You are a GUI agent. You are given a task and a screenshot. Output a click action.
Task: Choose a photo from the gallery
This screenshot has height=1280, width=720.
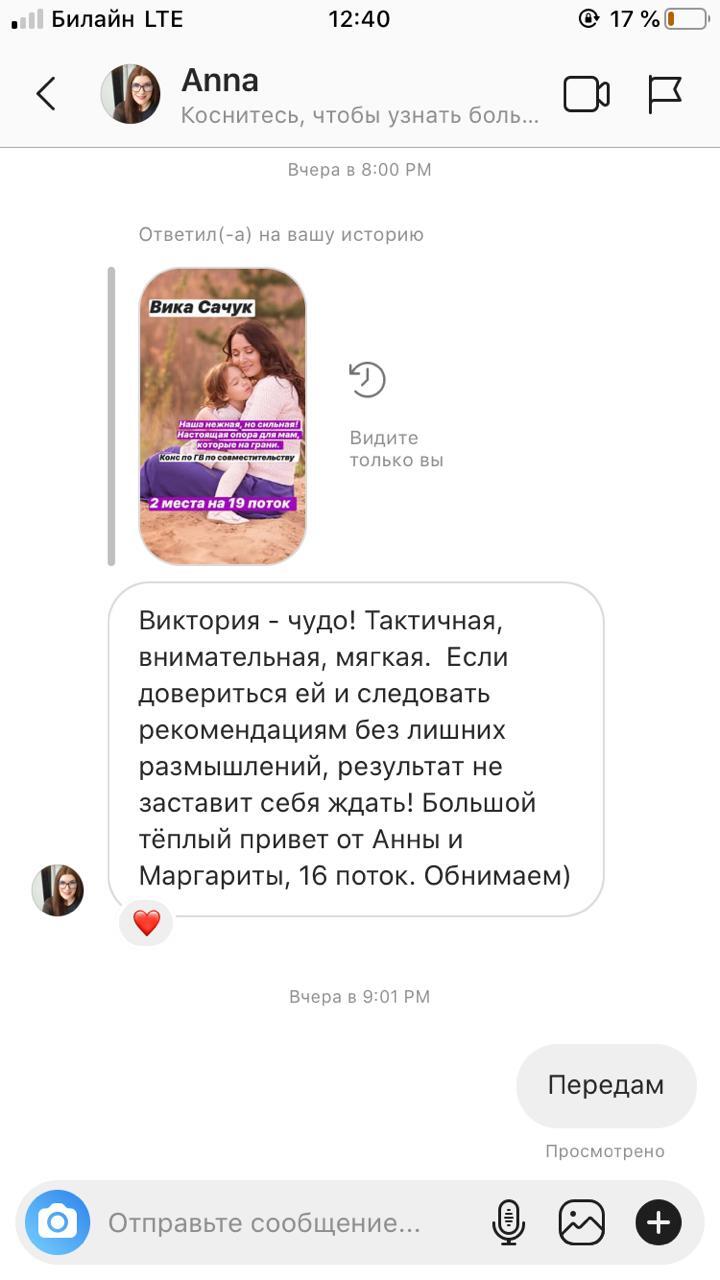coord(582,1222)
